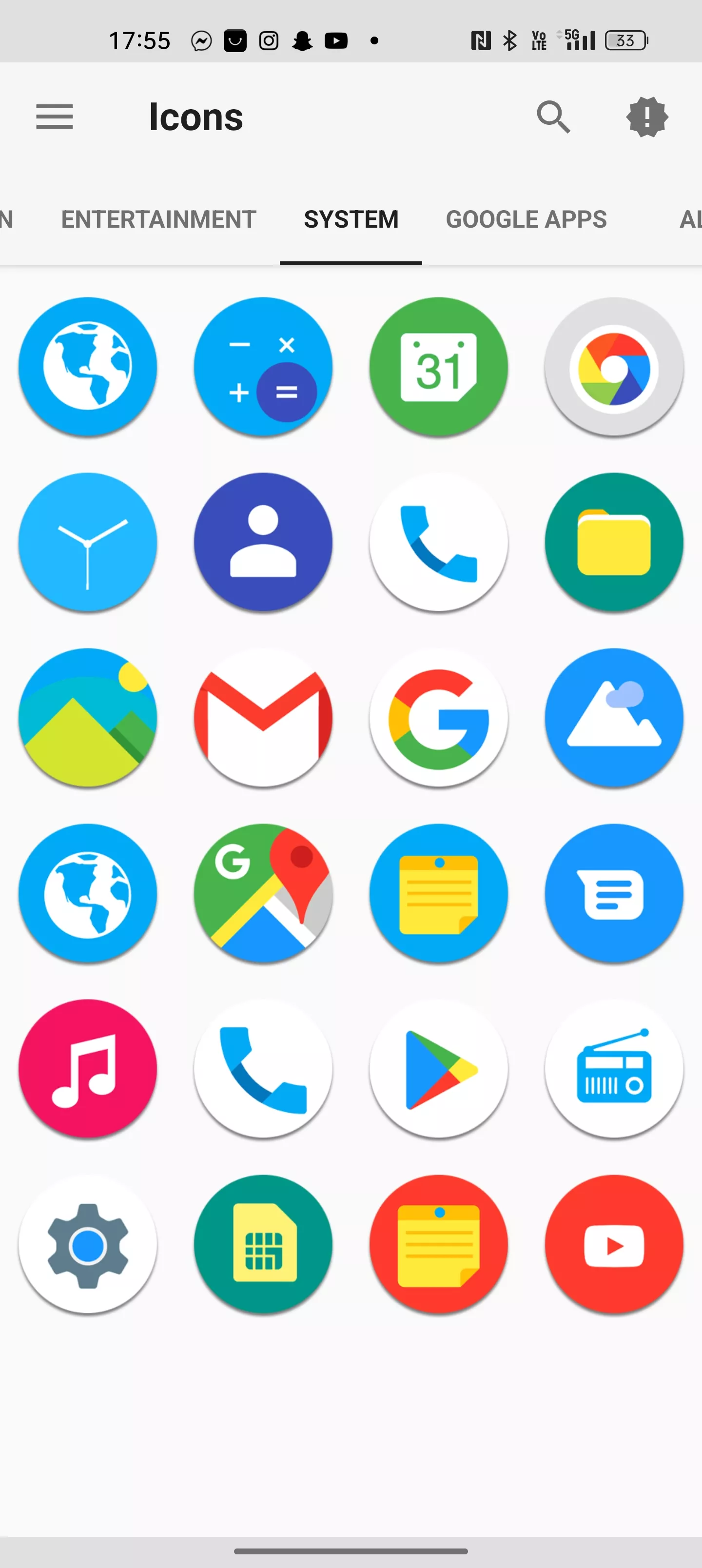Select the blue messages chat icon
This screenshot has height=1568, width=702.
(x=614, y=893)
